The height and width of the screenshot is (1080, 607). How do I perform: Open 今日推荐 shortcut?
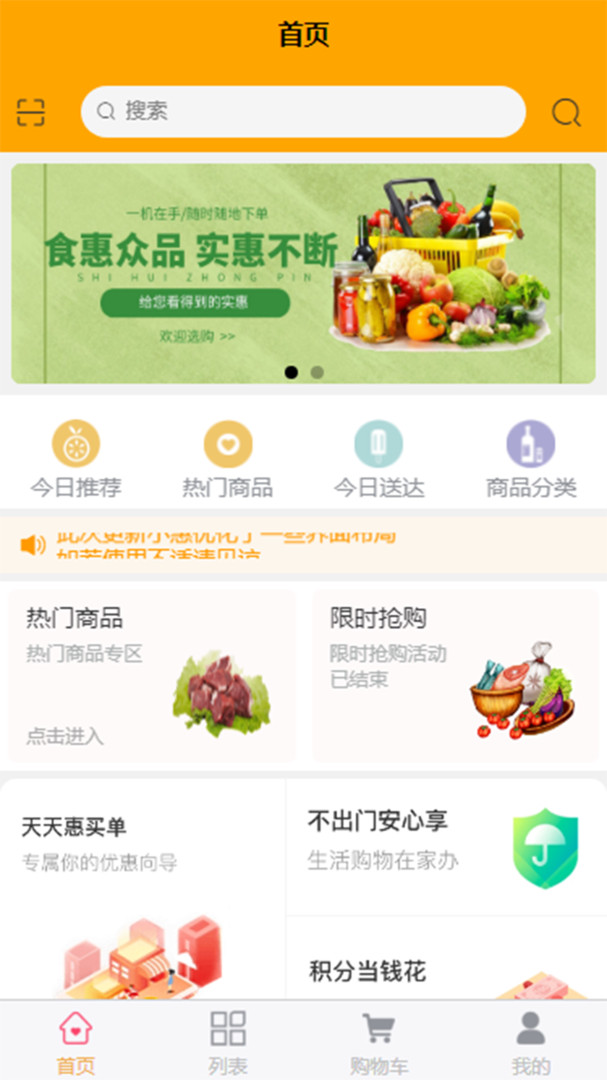point(76,461)
